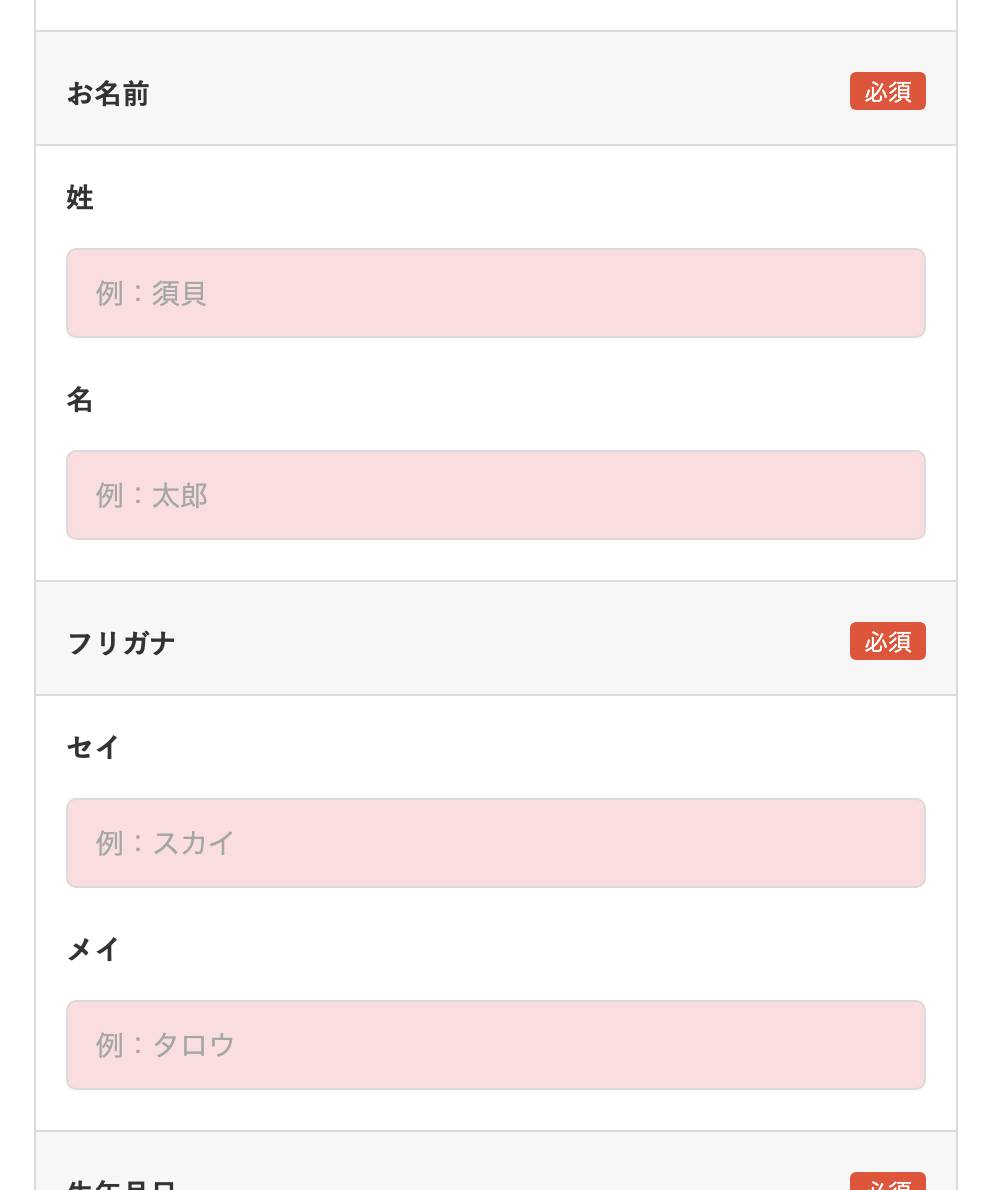Select the メイ katakana input field
Viewport: 994px width, 1190px height.
tap(496, 1044)
